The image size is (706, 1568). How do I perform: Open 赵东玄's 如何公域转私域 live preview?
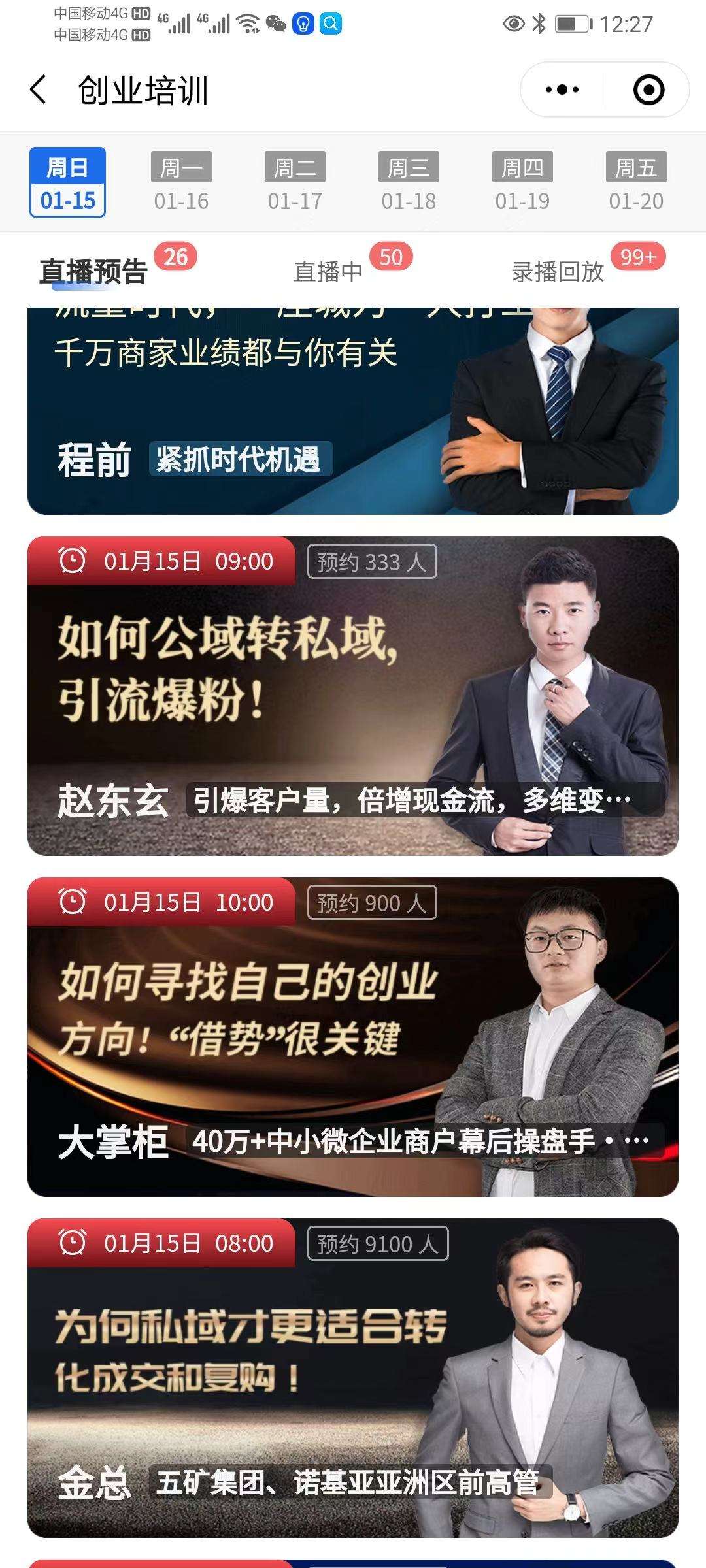tap(353, 696)
